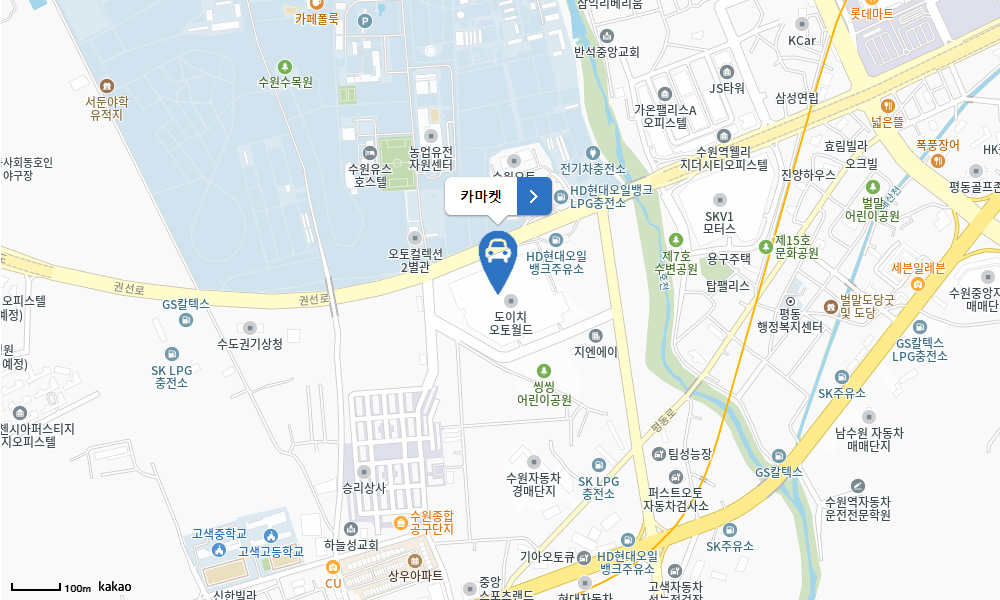Viewport: 1000px width, 600px height.
Task: Open the 카마켓 info window arrow
Action: pos(534,197)
